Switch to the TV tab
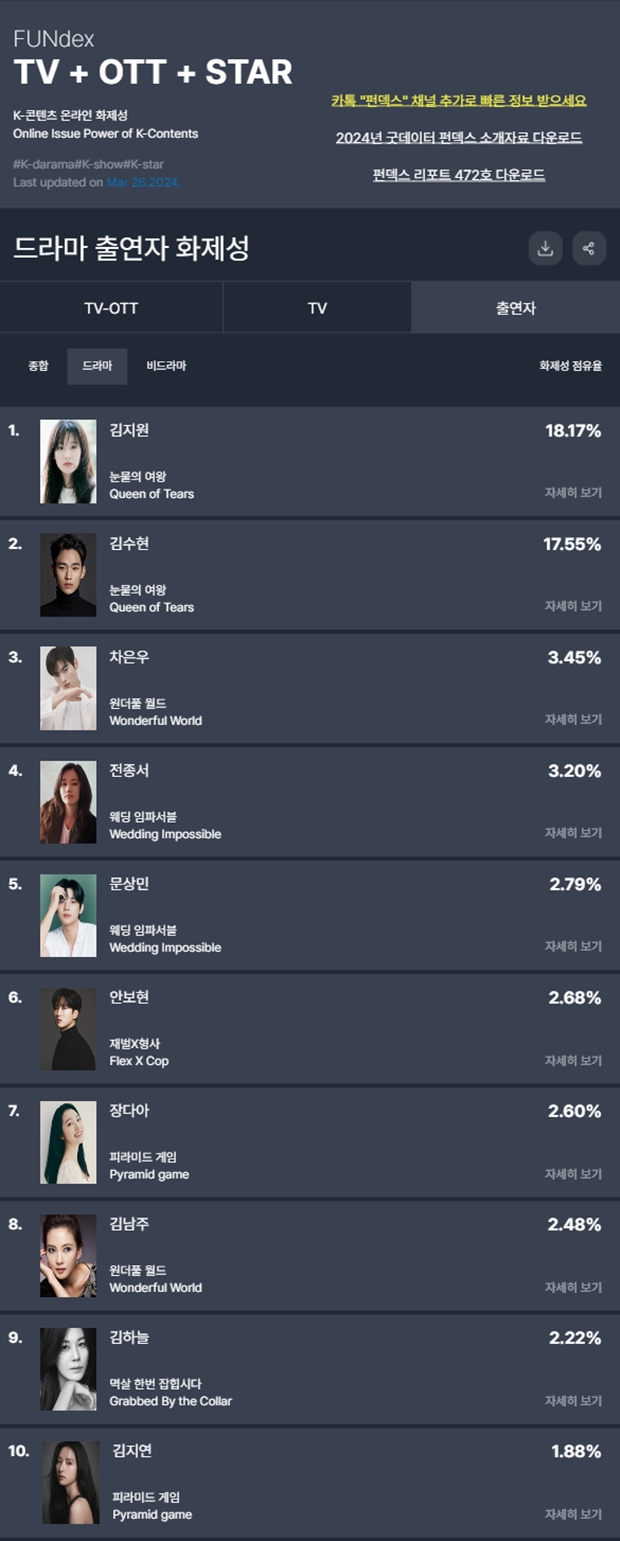Image resolution: width=620 pixels, height=1541 pixels. point(317,308)
